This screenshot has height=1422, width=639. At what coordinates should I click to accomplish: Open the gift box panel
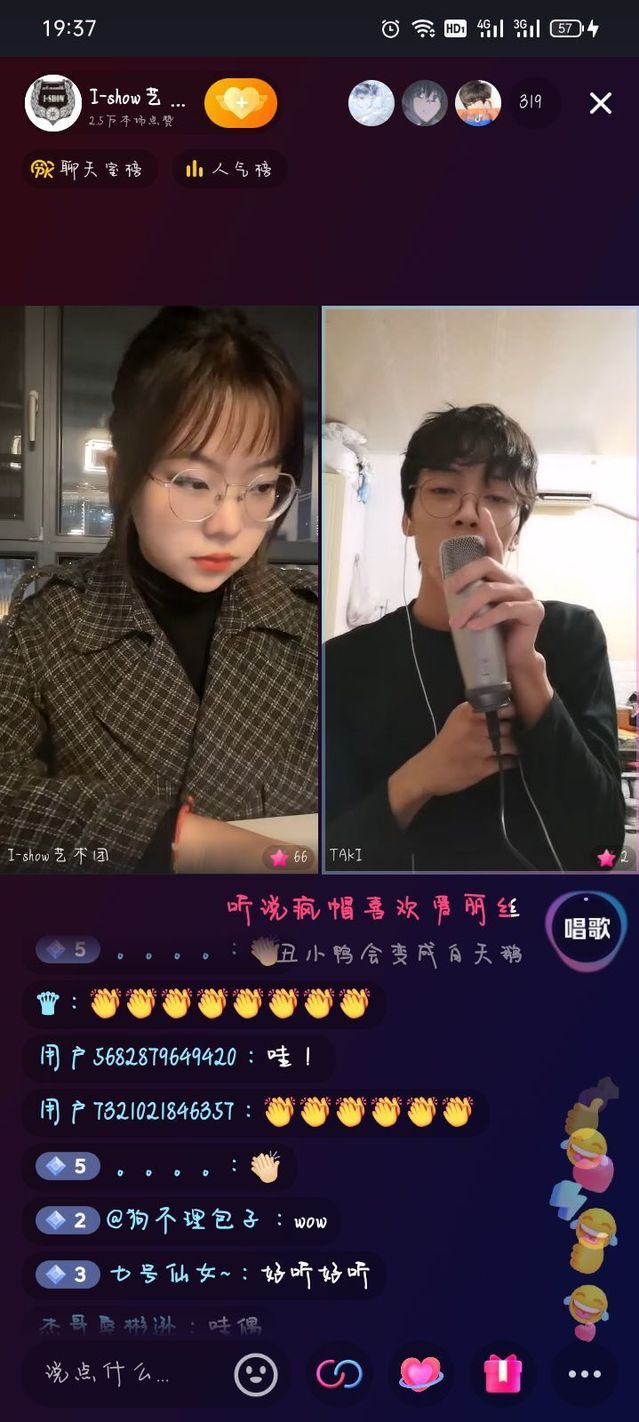tap(503, 1374)
